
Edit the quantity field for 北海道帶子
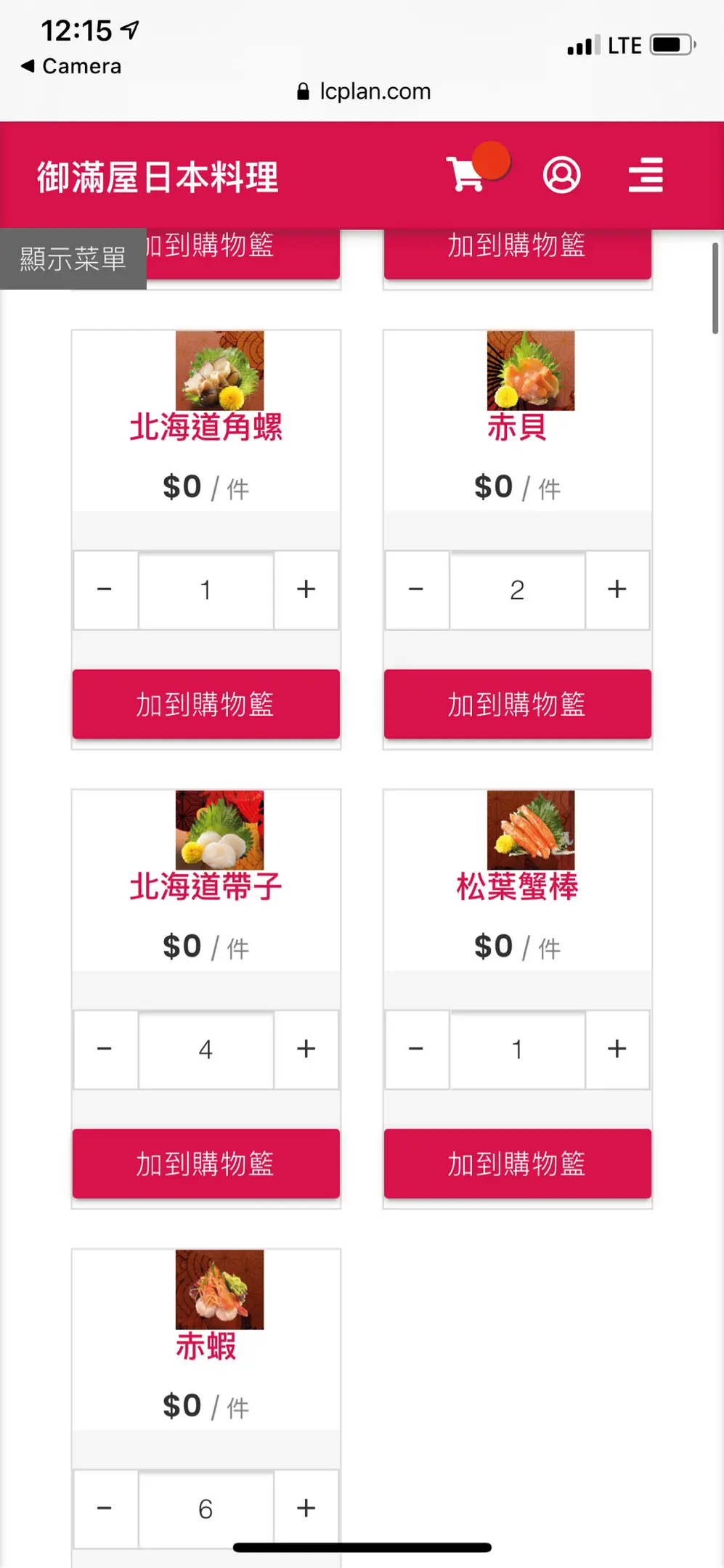click(206, 1049)
